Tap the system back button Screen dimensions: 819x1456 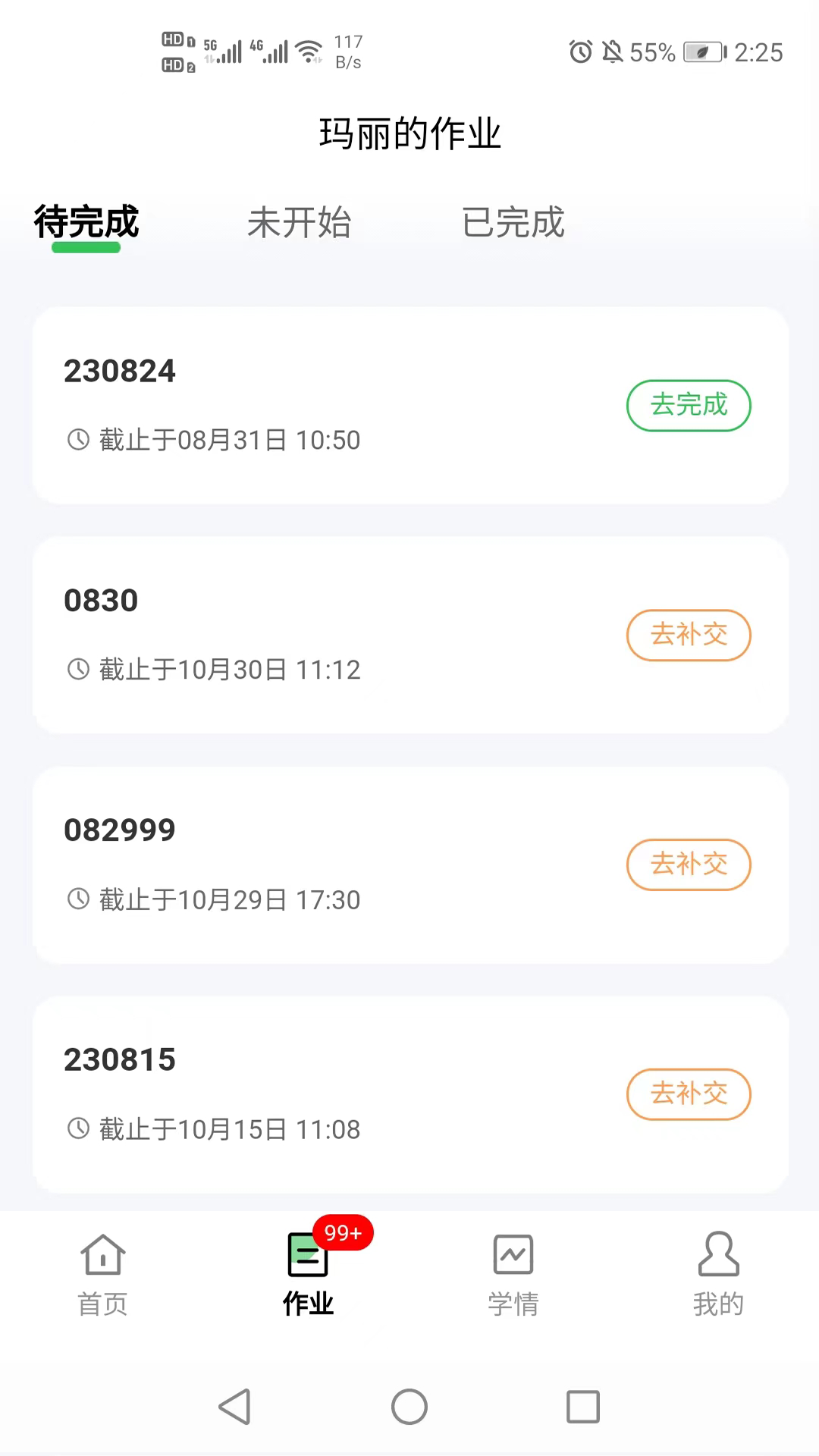click(x=235, y=1407)
